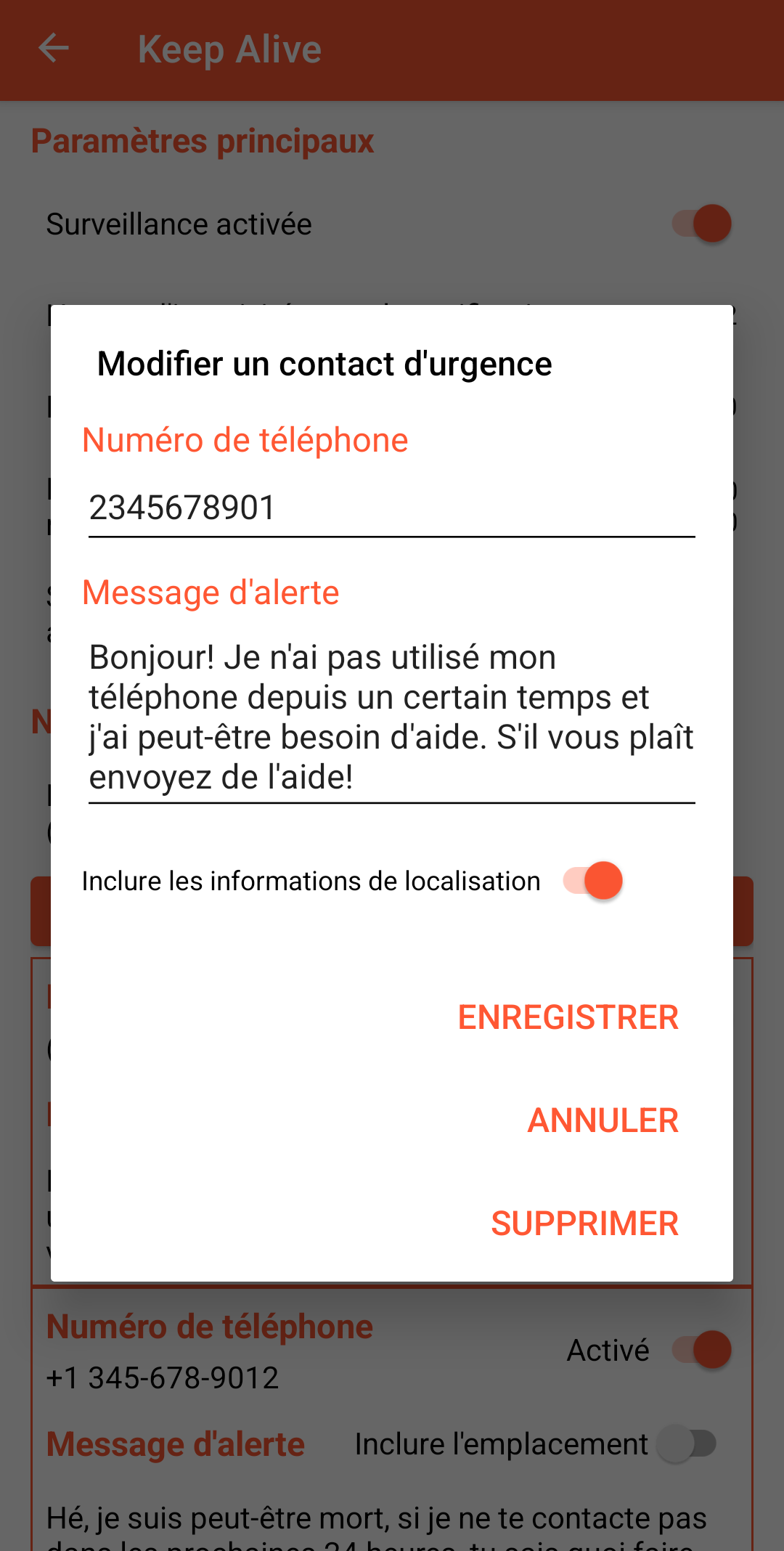Viewport: 784px width, 1551px height.
Task: Cancel editing with ANNULER
Action: [603, 1120]
